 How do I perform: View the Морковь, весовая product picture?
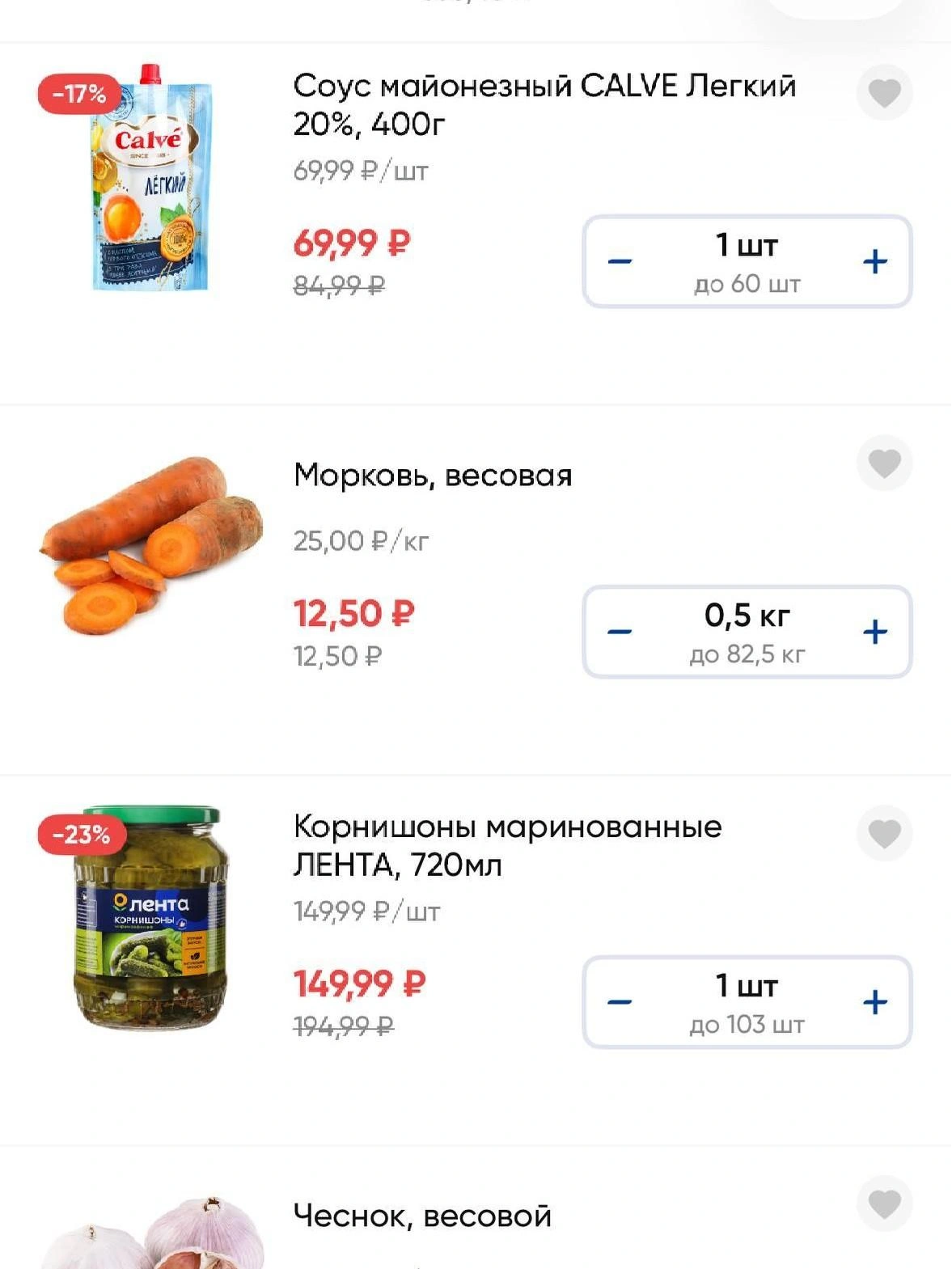coord(150,544)
